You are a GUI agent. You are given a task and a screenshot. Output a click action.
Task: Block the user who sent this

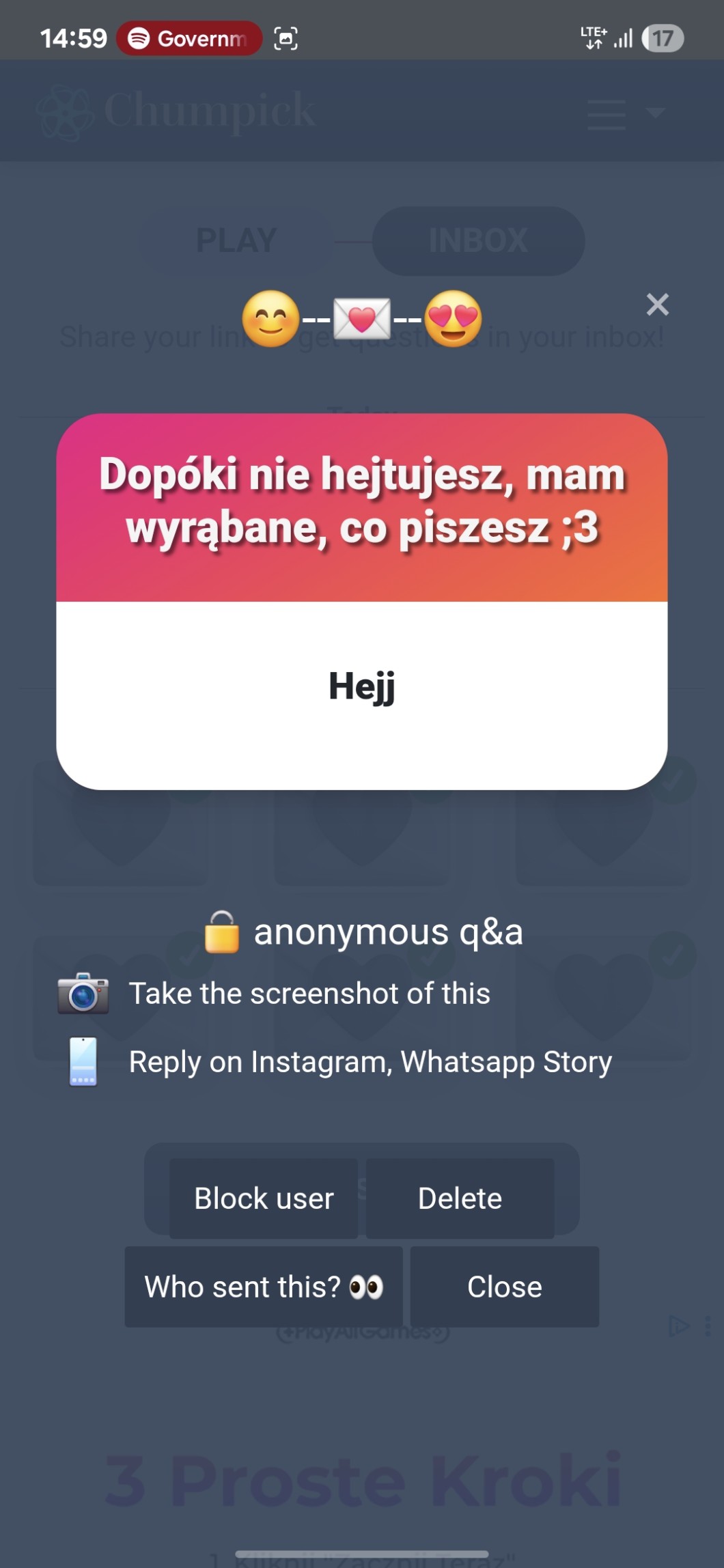coord(264,1199)
